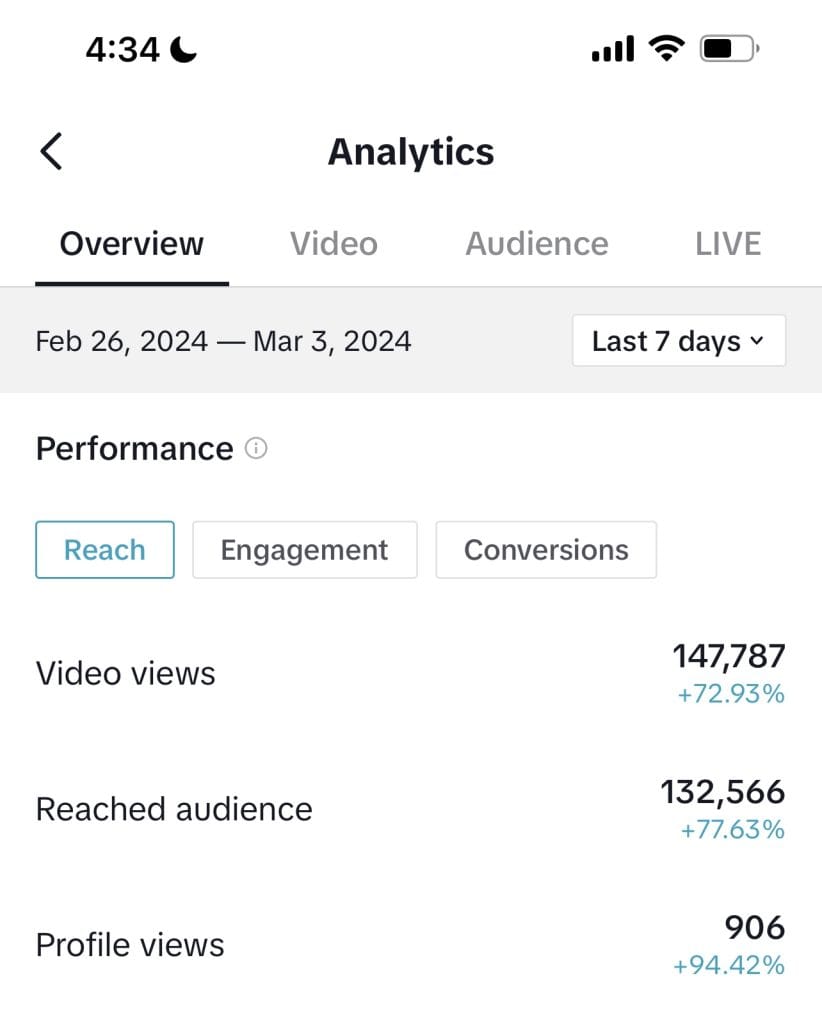
Task: Click the back arrow icon
Action: pyautogui.click(x=48, y=151)
